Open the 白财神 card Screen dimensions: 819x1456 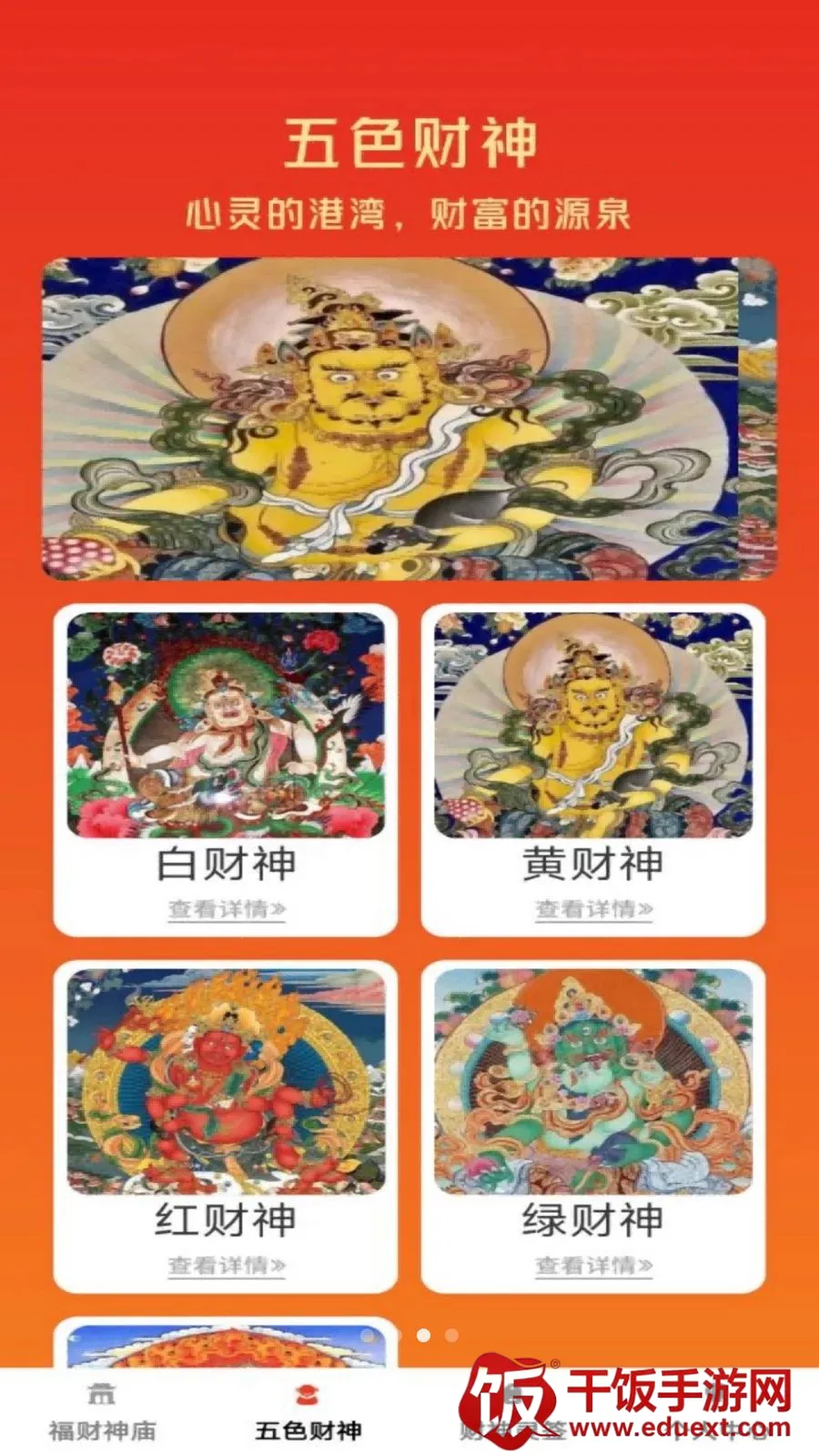pos(226,770)
